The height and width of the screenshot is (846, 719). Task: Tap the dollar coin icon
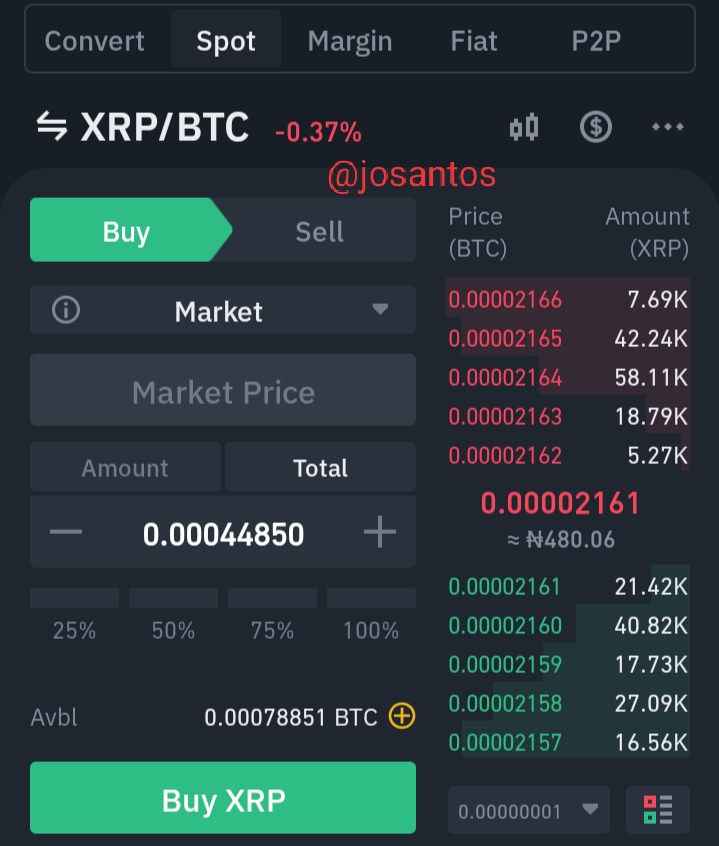(595, 127)
